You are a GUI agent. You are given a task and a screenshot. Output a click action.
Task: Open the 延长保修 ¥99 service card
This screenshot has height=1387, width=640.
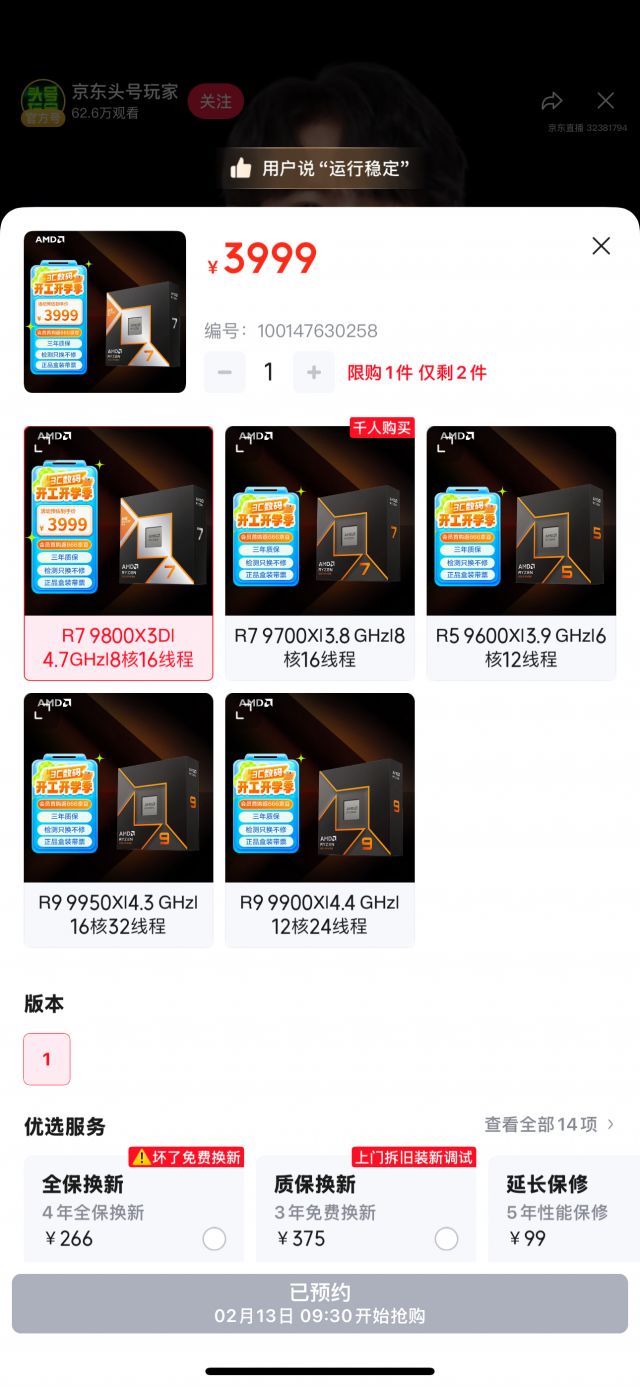[x=562, y=1210]
